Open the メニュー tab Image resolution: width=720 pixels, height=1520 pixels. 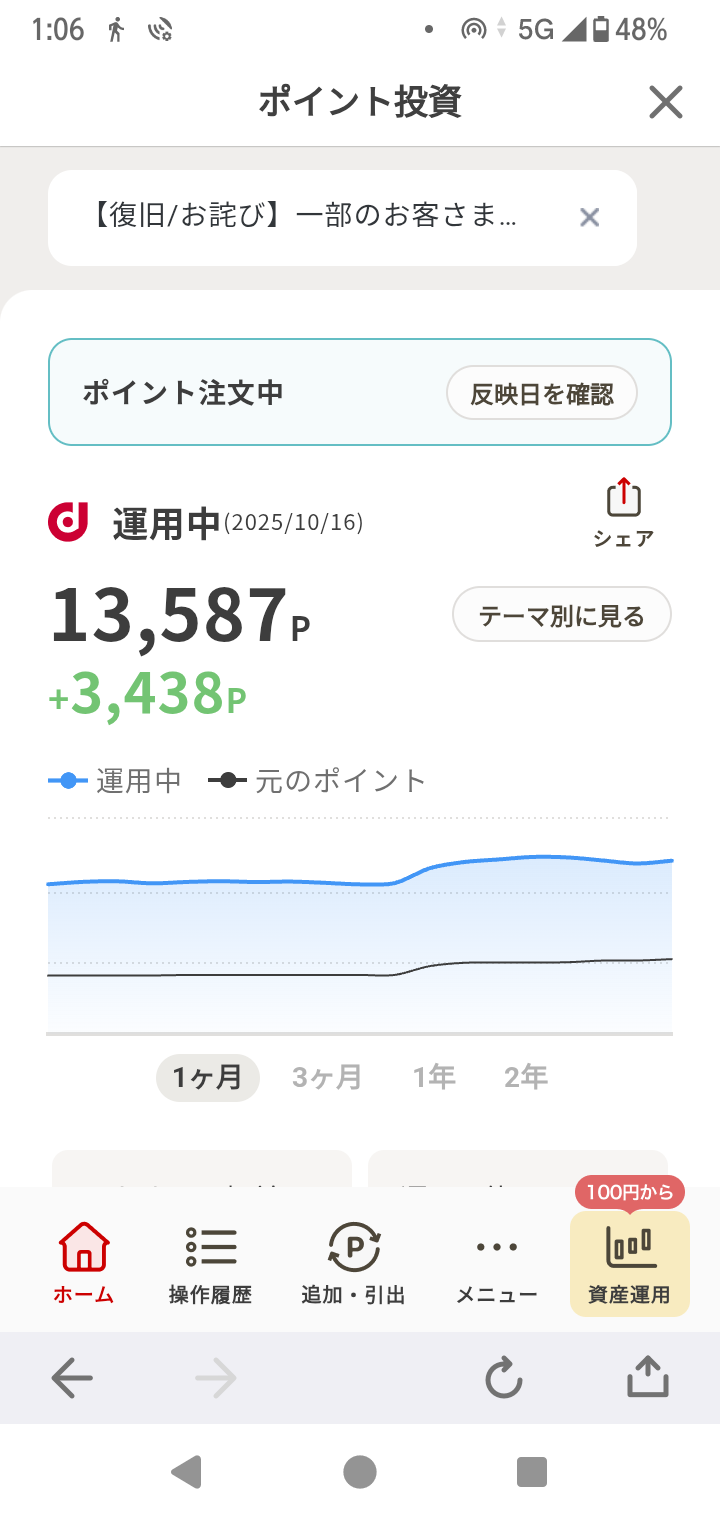pyautogui.click(x=497, y=1263)
